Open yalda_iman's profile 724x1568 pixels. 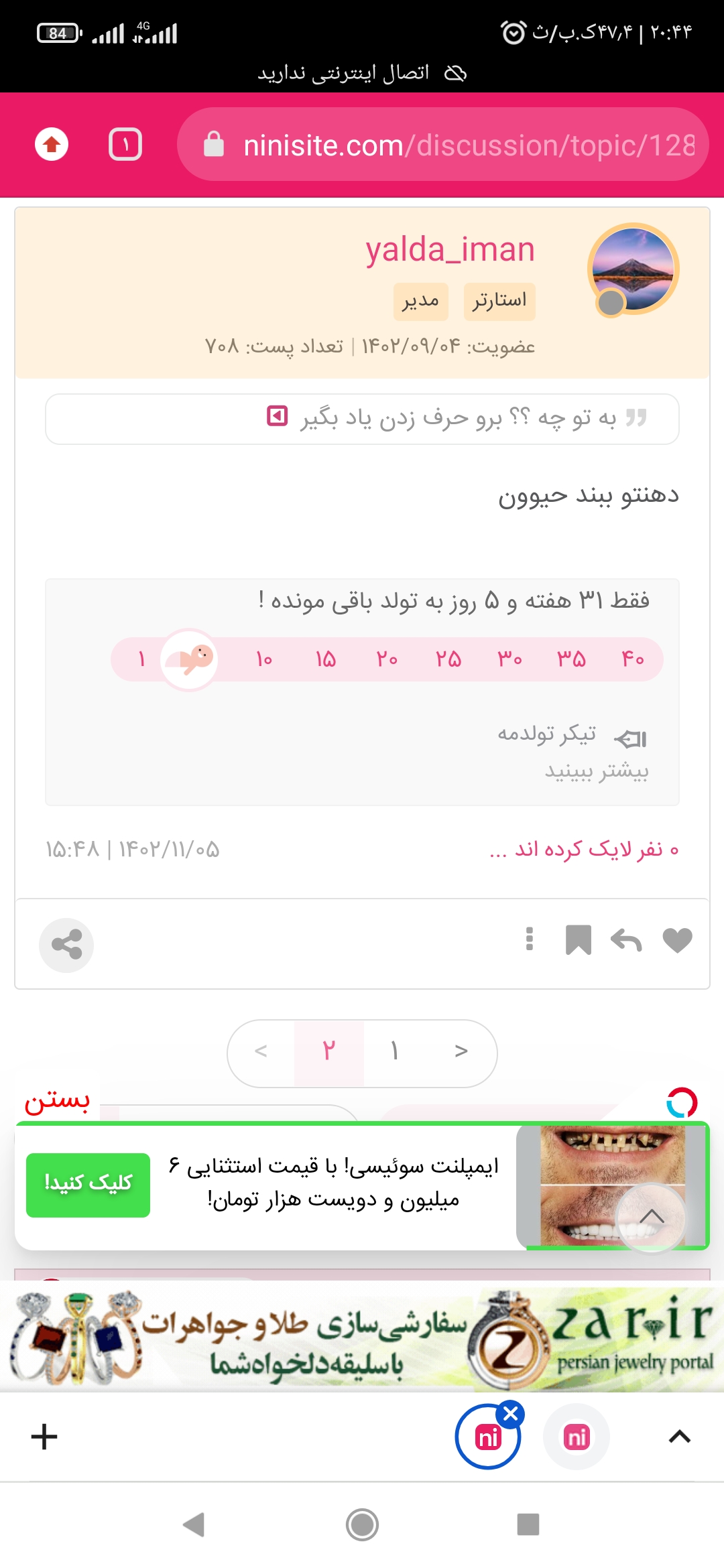450,250
